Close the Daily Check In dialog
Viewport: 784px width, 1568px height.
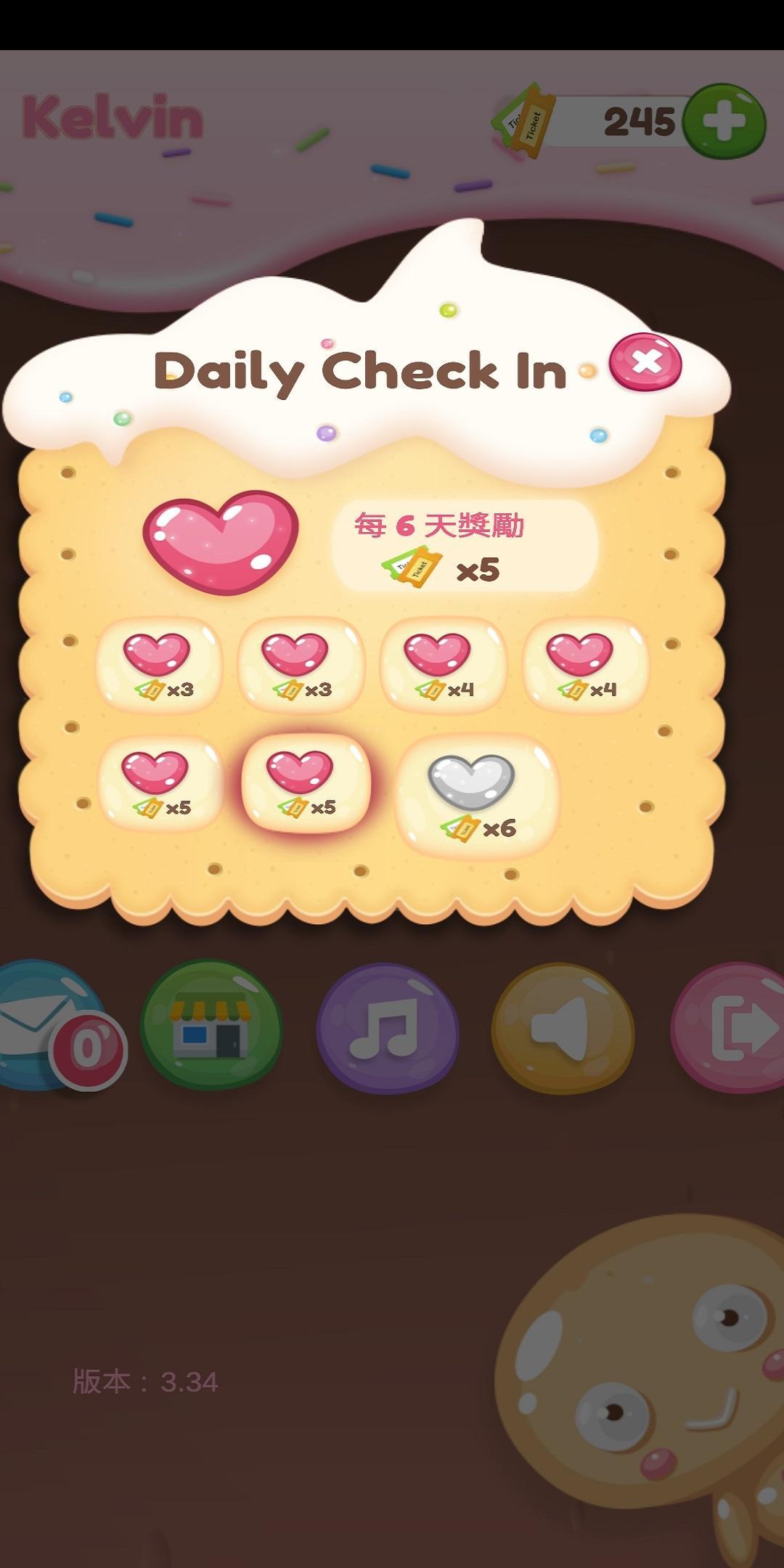[x=645, y=362]
